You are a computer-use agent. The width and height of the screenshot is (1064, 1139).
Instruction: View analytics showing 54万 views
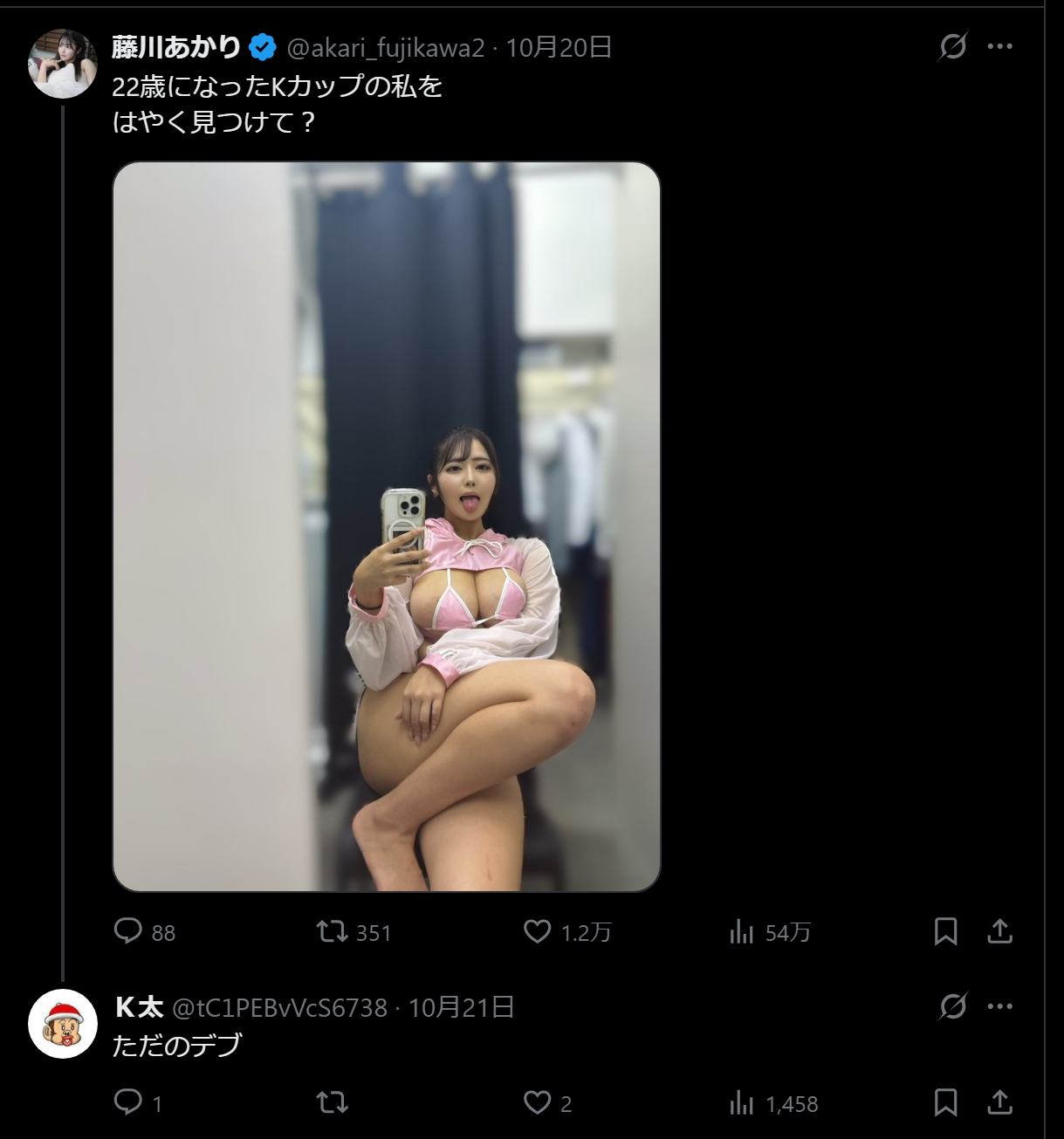(741, 932)
